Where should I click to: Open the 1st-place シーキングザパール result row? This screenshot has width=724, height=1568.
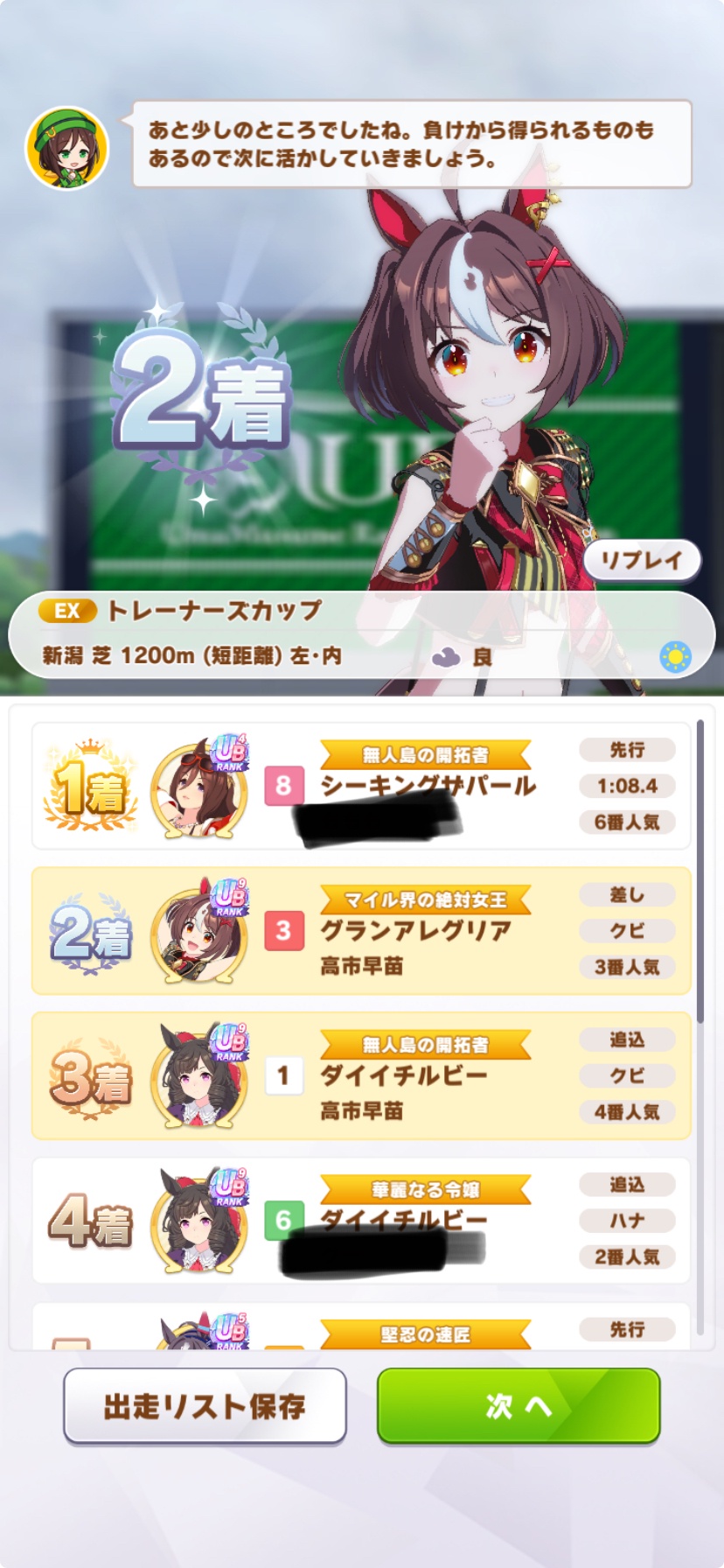click(361, 786)
